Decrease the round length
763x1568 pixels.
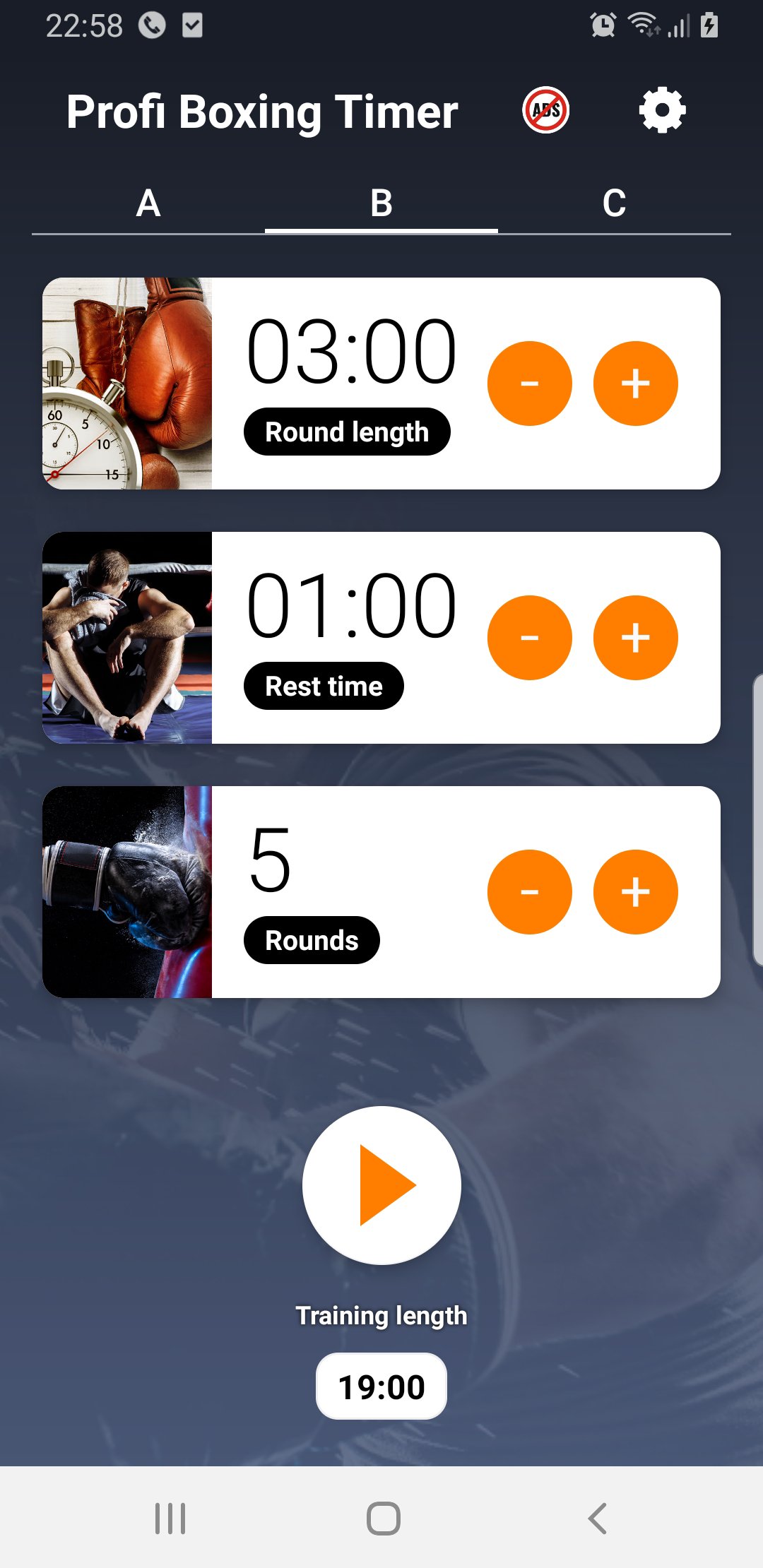click(x=530, y=384)
